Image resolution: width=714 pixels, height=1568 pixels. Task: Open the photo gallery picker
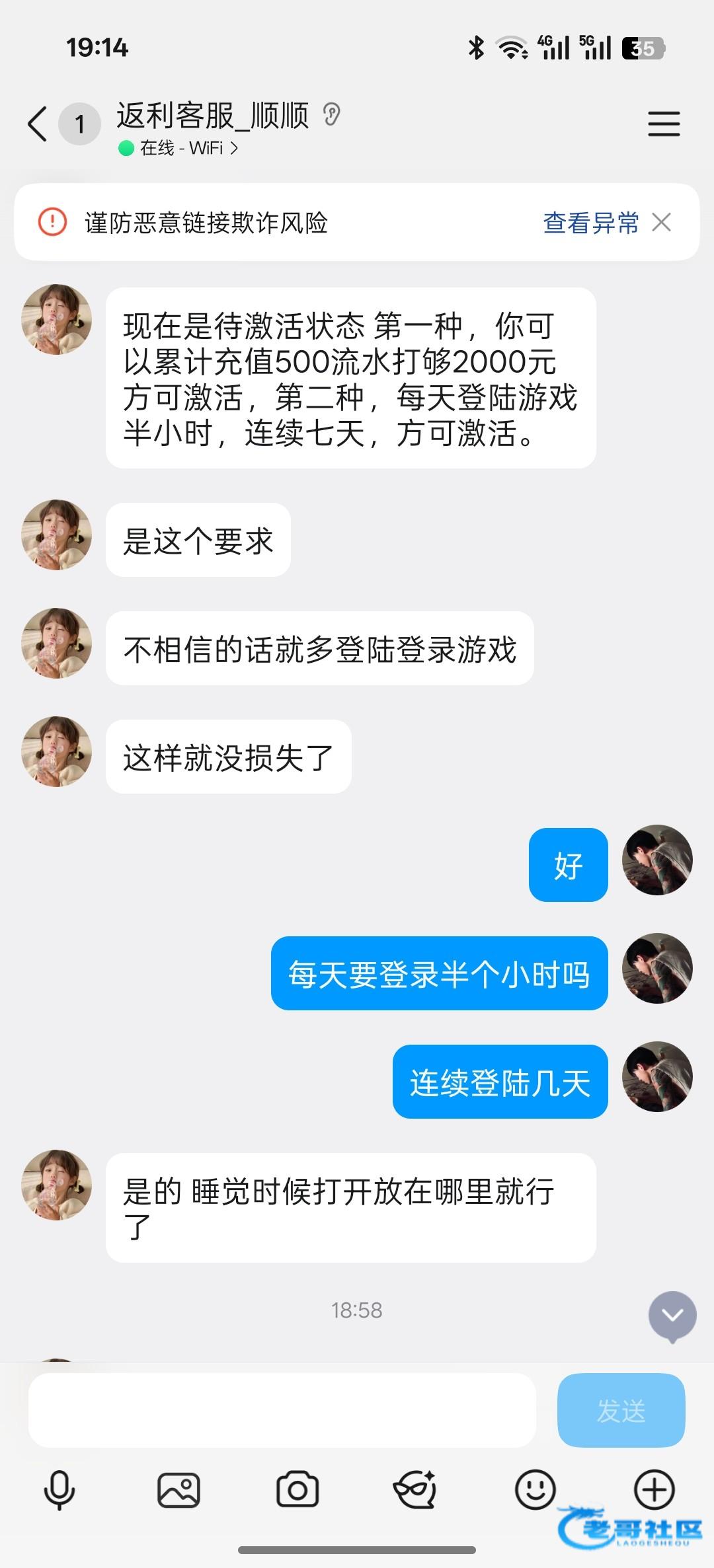coord(178,1491)
